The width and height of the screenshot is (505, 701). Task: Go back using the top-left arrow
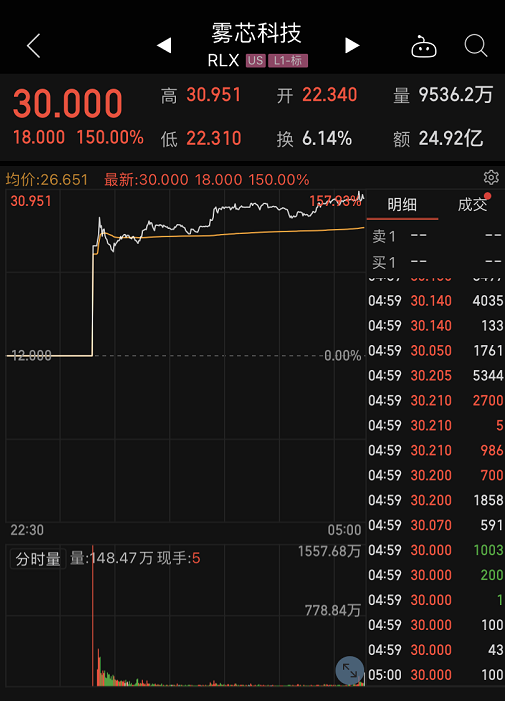point(34,46)
